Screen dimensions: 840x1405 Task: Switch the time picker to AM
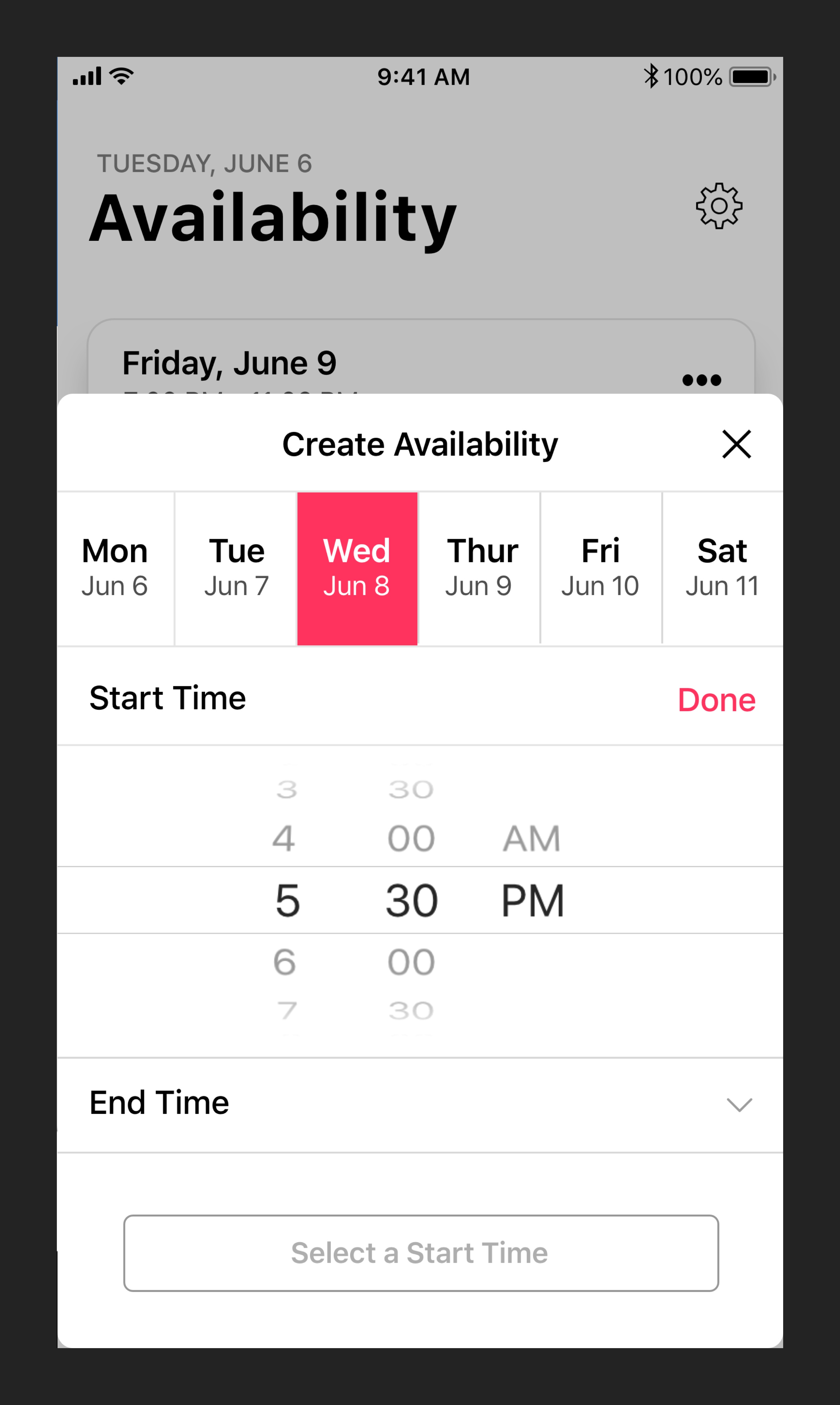pyautogui.click(x=531, y=838)
